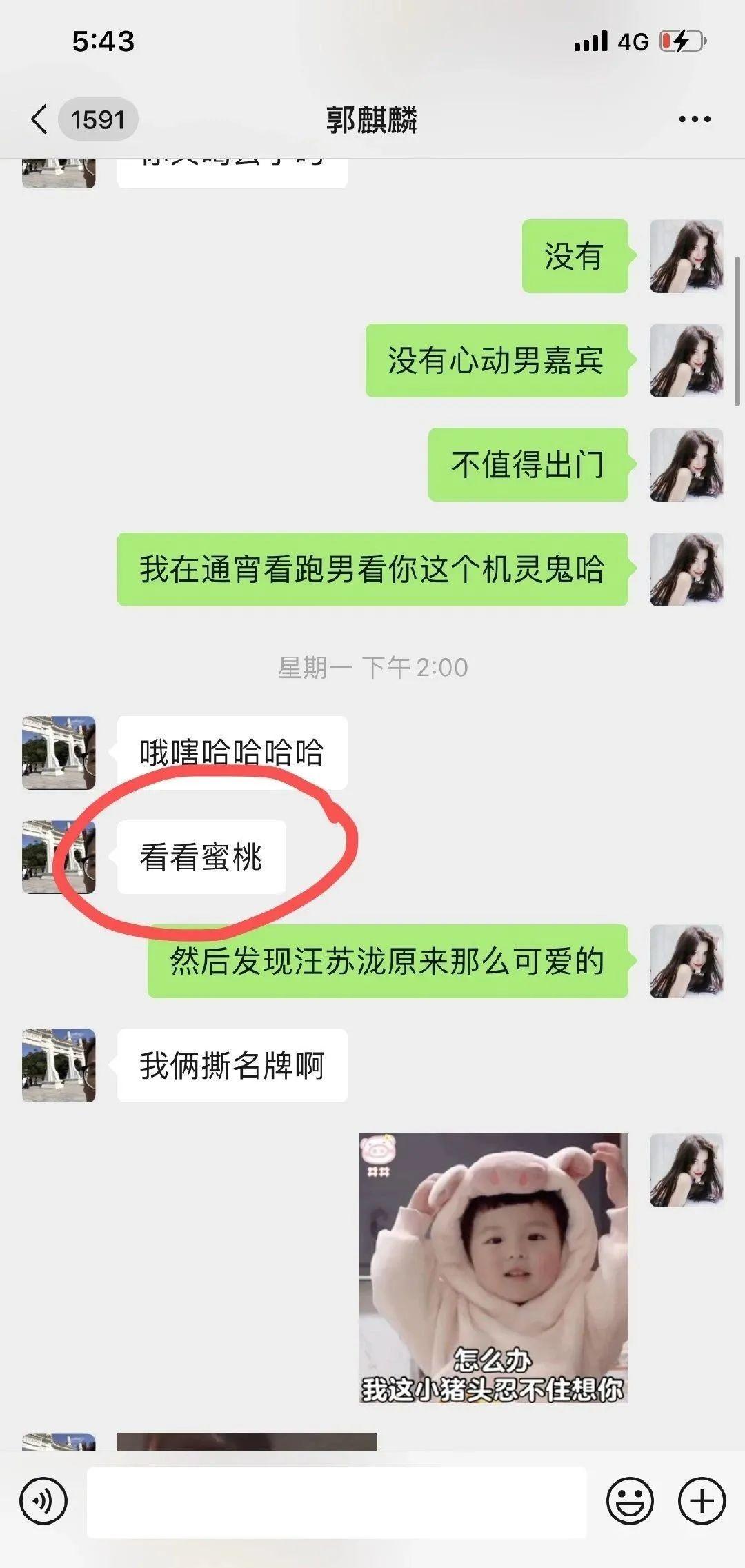Tap the message text input field
Viewport: 745px width, 1568px height.
337,1501
